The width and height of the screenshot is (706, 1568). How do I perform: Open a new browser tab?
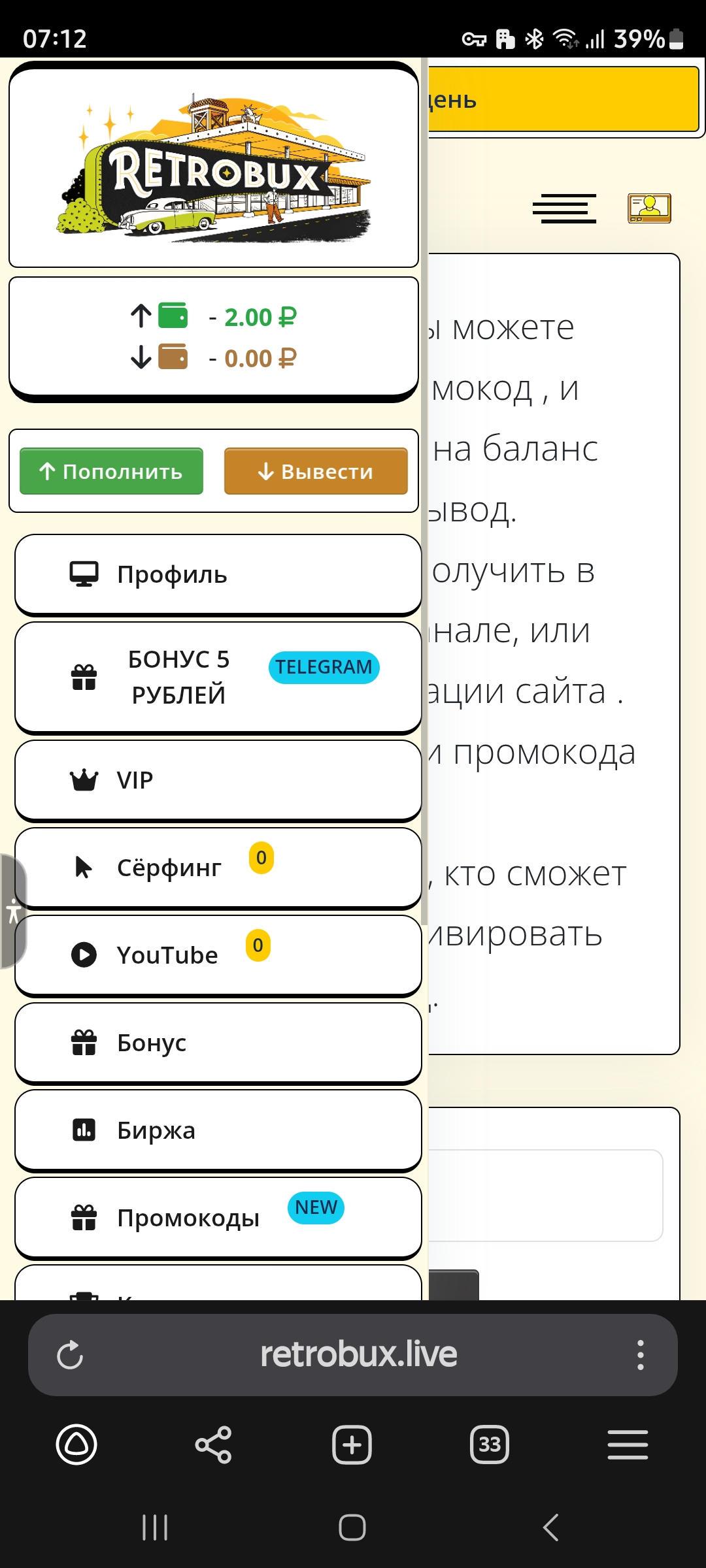[x=352, y=1445]
